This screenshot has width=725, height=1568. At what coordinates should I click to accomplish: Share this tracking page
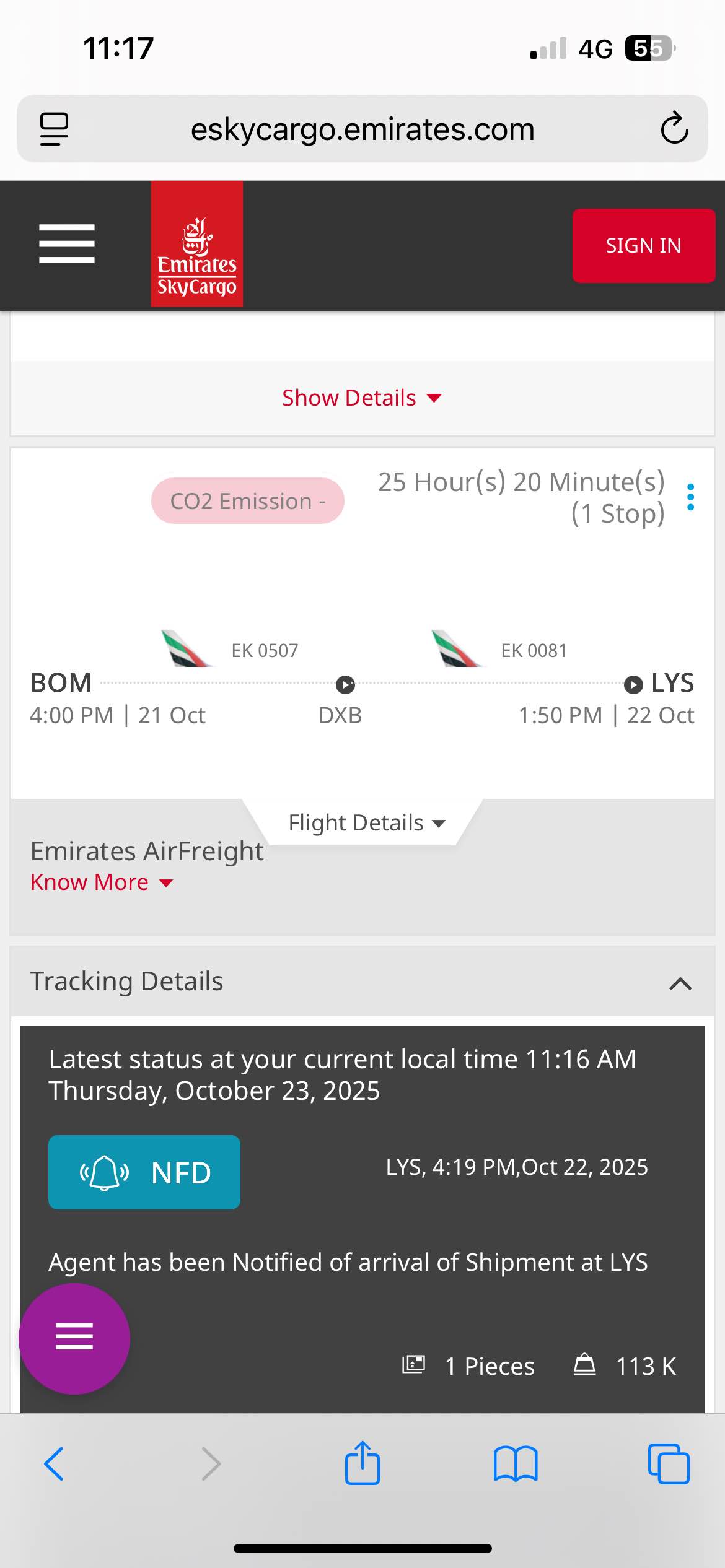click(x=362, y=1463)
